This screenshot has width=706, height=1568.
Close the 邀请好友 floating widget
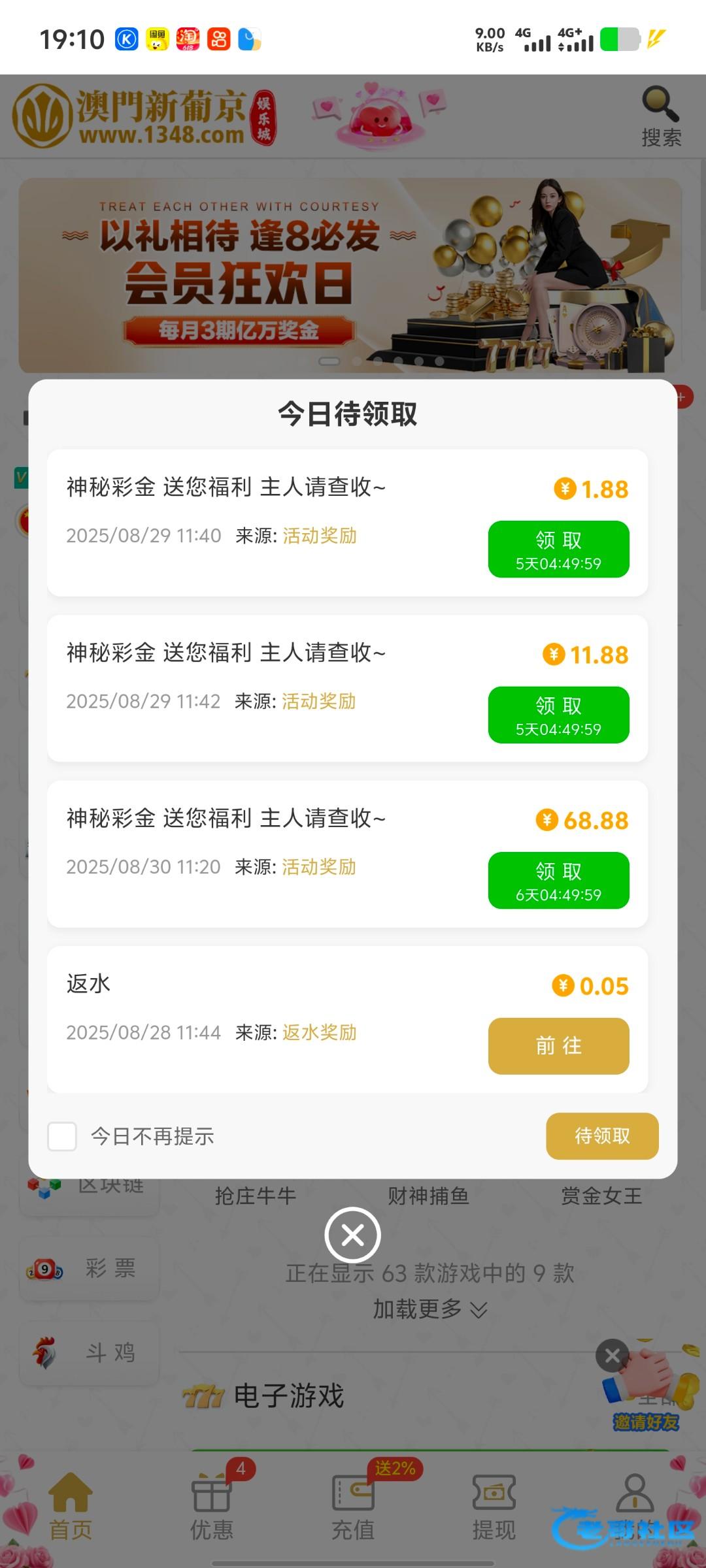coord(613,1356)
